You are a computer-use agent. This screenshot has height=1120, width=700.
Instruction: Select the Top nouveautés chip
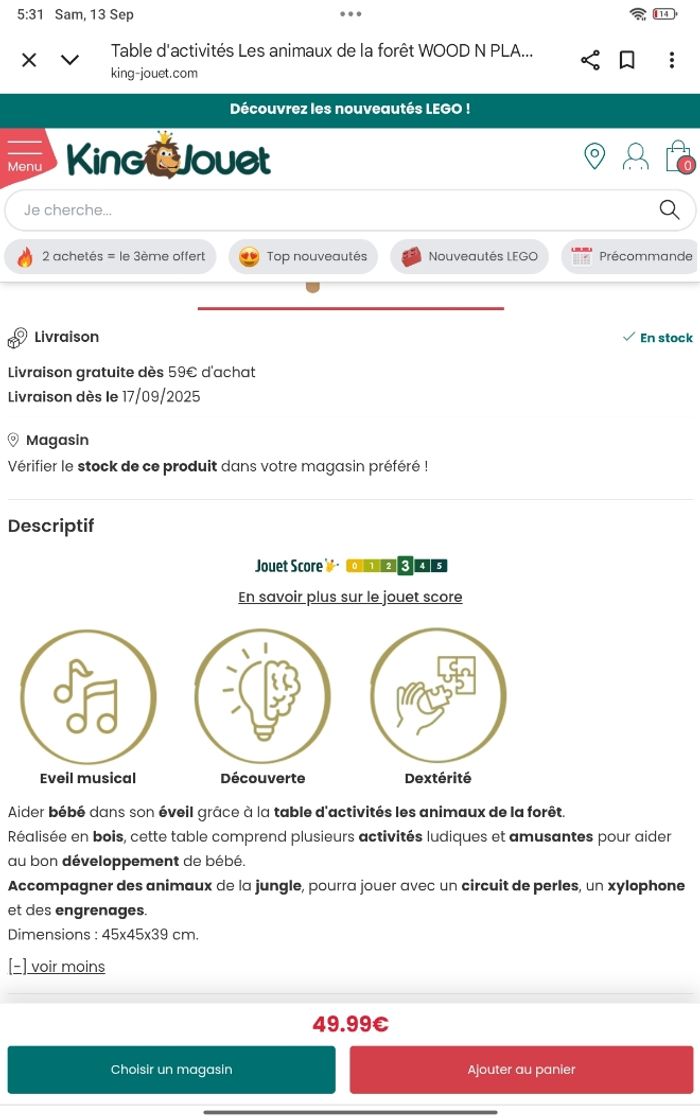pos(303,257)
